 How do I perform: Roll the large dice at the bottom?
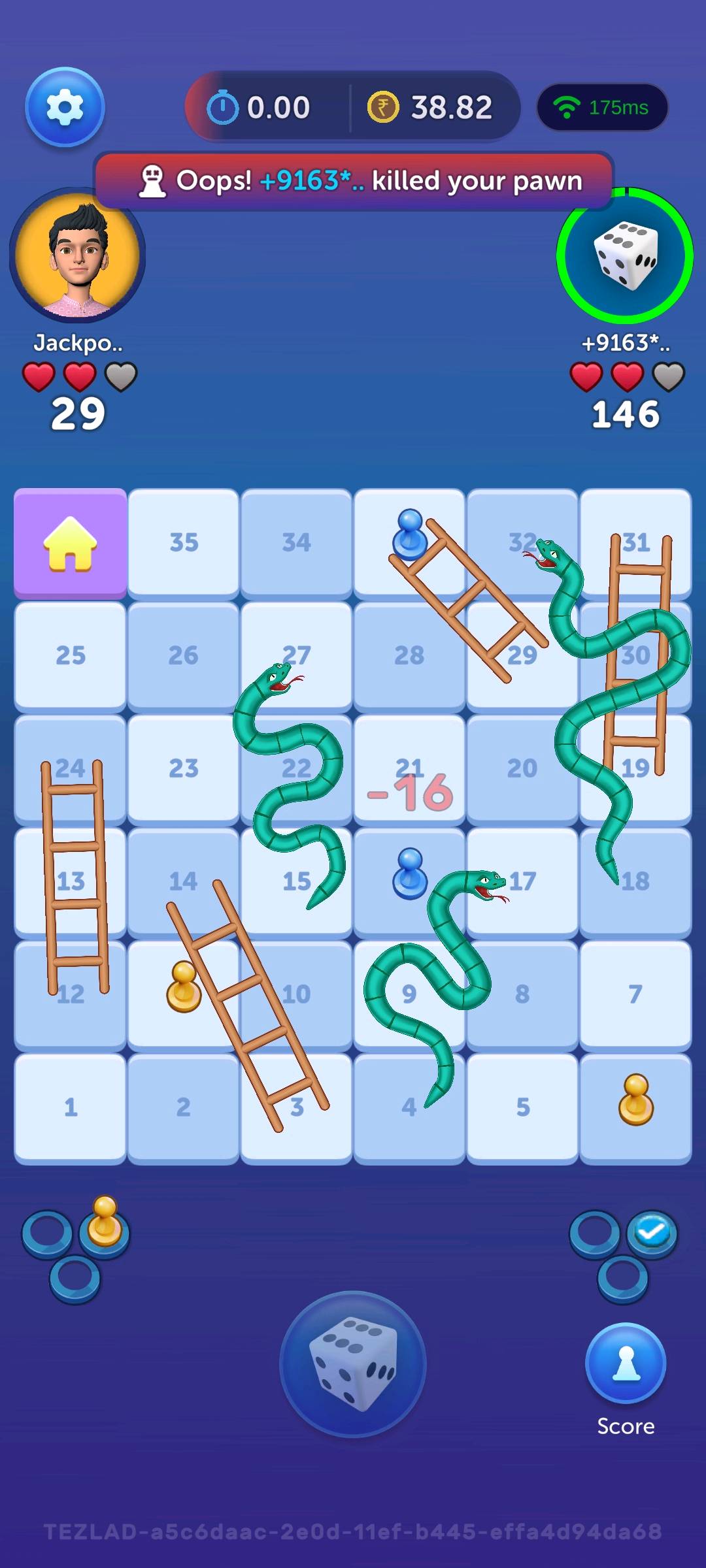[353, 1364]
